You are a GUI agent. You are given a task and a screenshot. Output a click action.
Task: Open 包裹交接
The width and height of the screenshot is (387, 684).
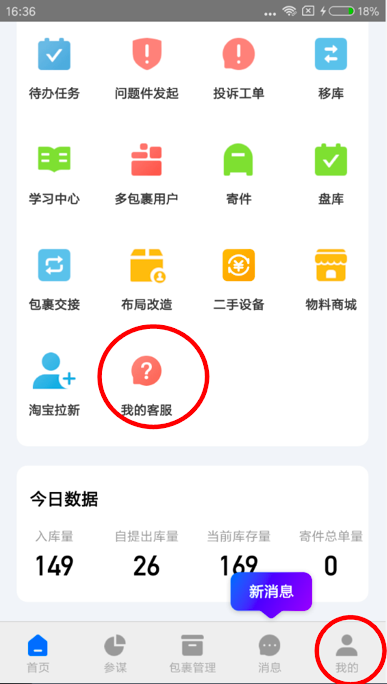point(54,280)
